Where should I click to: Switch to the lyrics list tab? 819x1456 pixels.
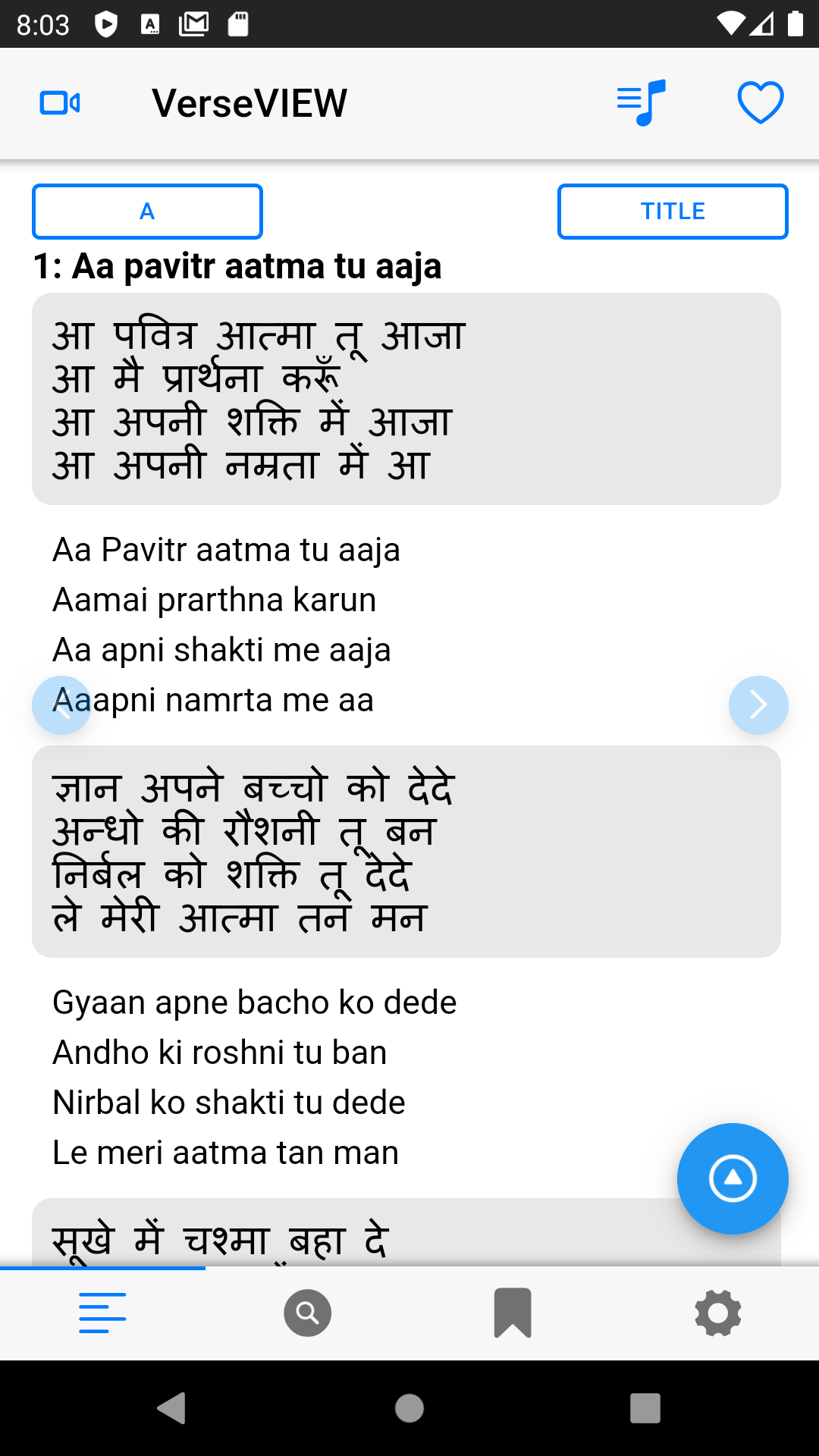[x=102, y=1313]
